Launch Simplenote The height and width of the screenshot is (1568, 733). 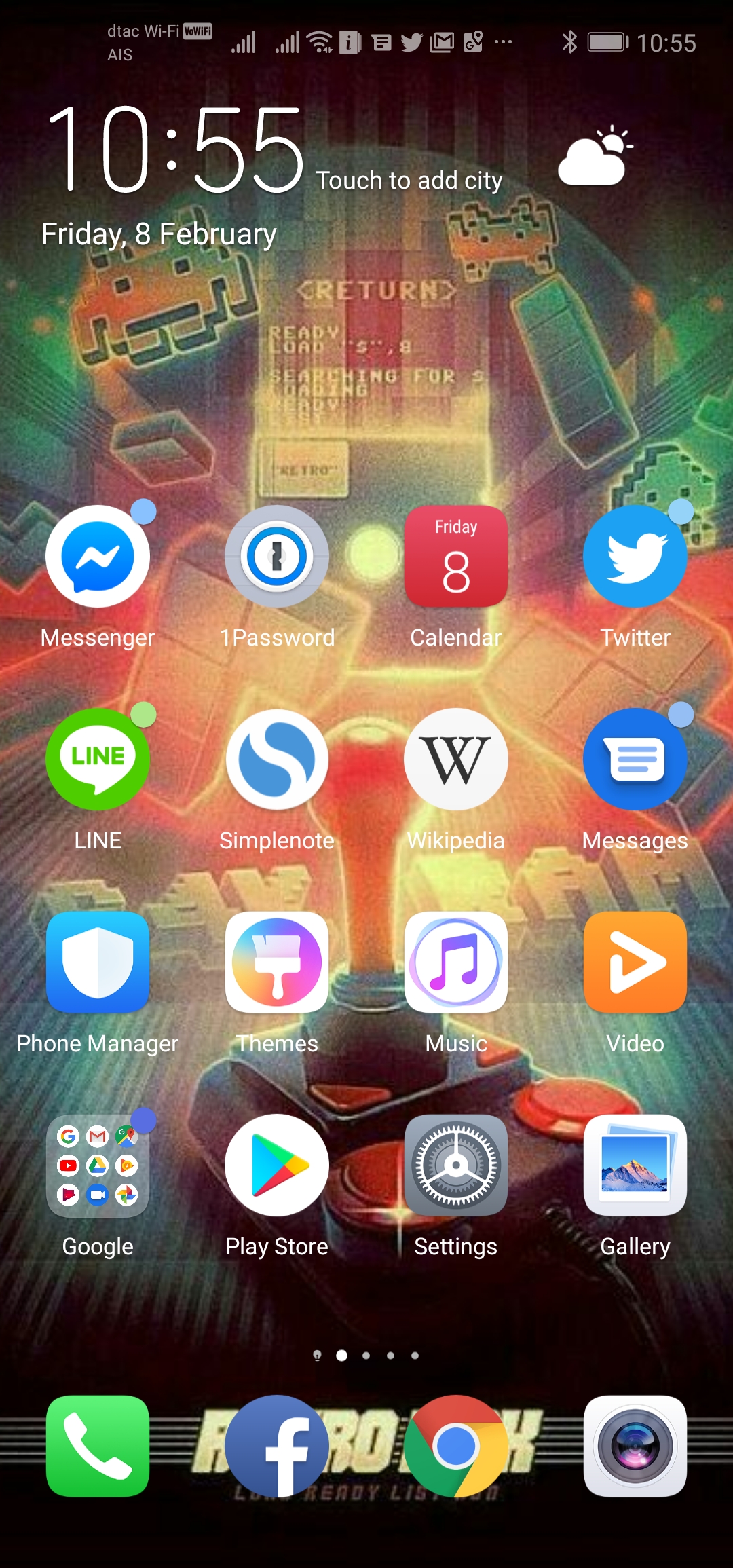pyautogui.click(x=277, y=760)
